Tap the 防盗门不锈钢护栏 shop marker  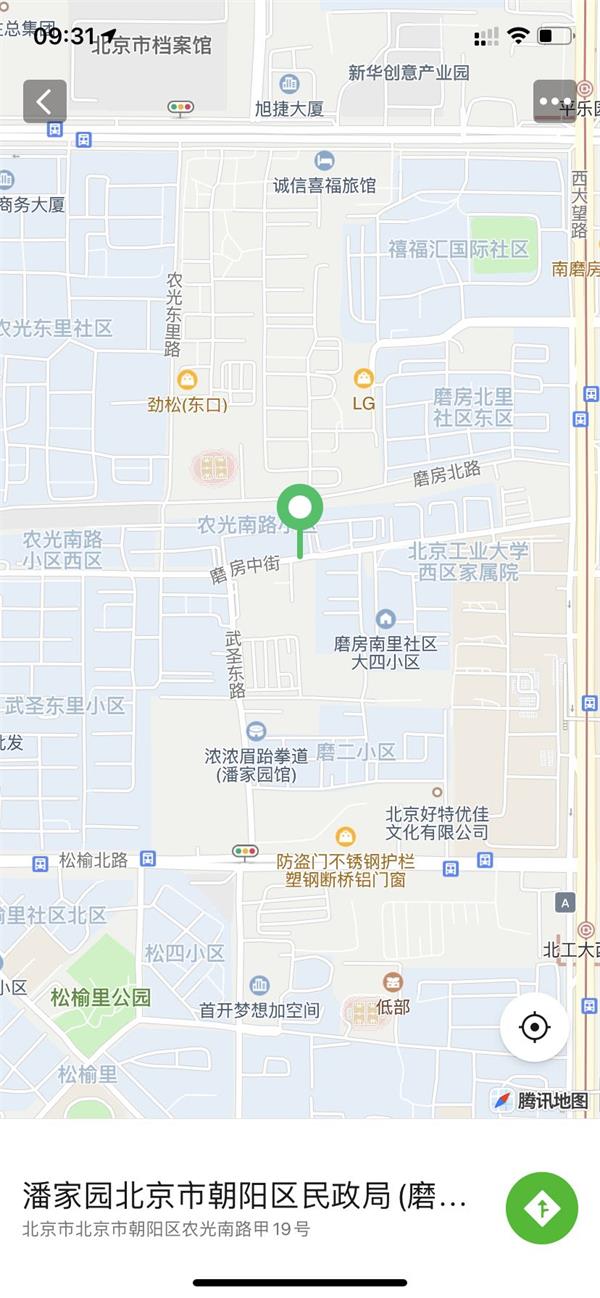click(345, 837)
